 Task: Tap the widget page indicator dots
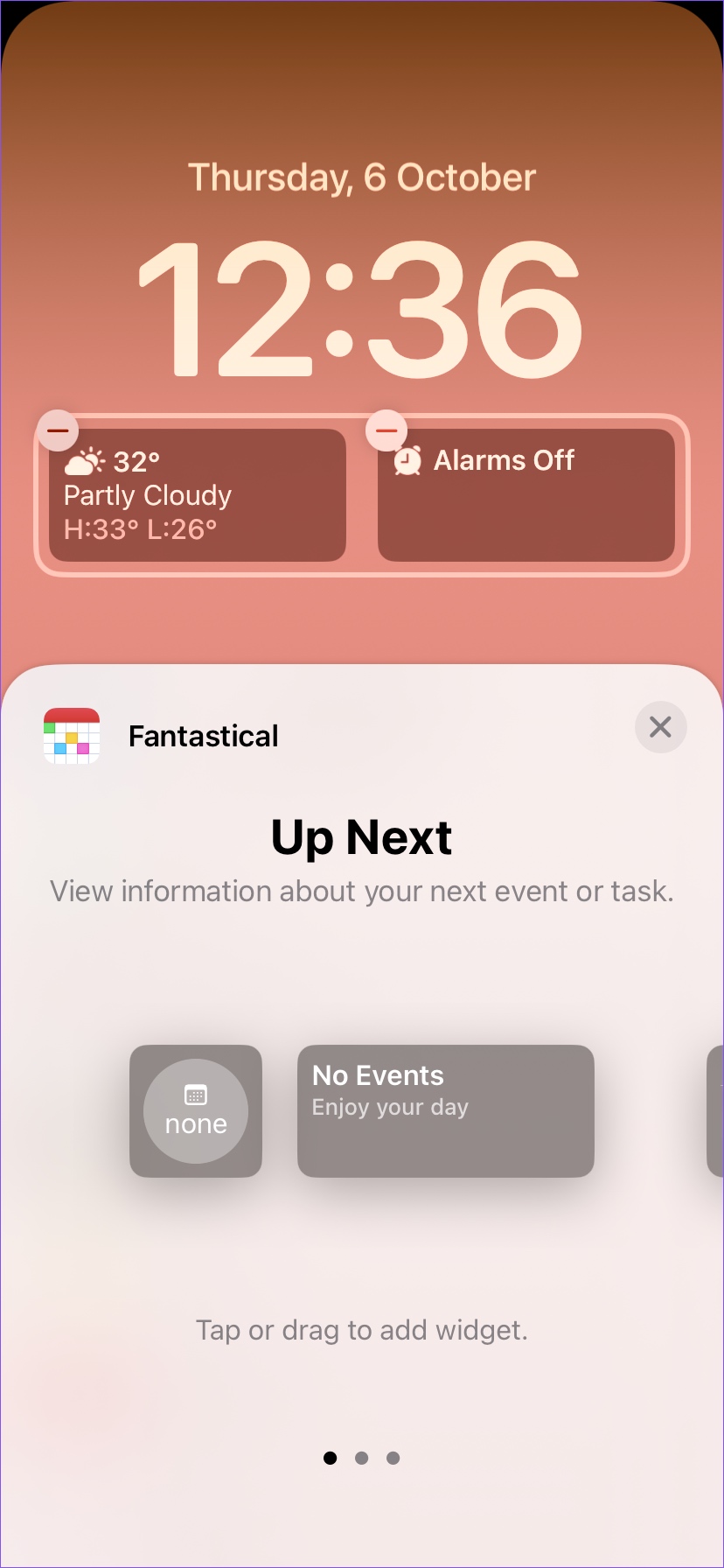(362, 1458)
